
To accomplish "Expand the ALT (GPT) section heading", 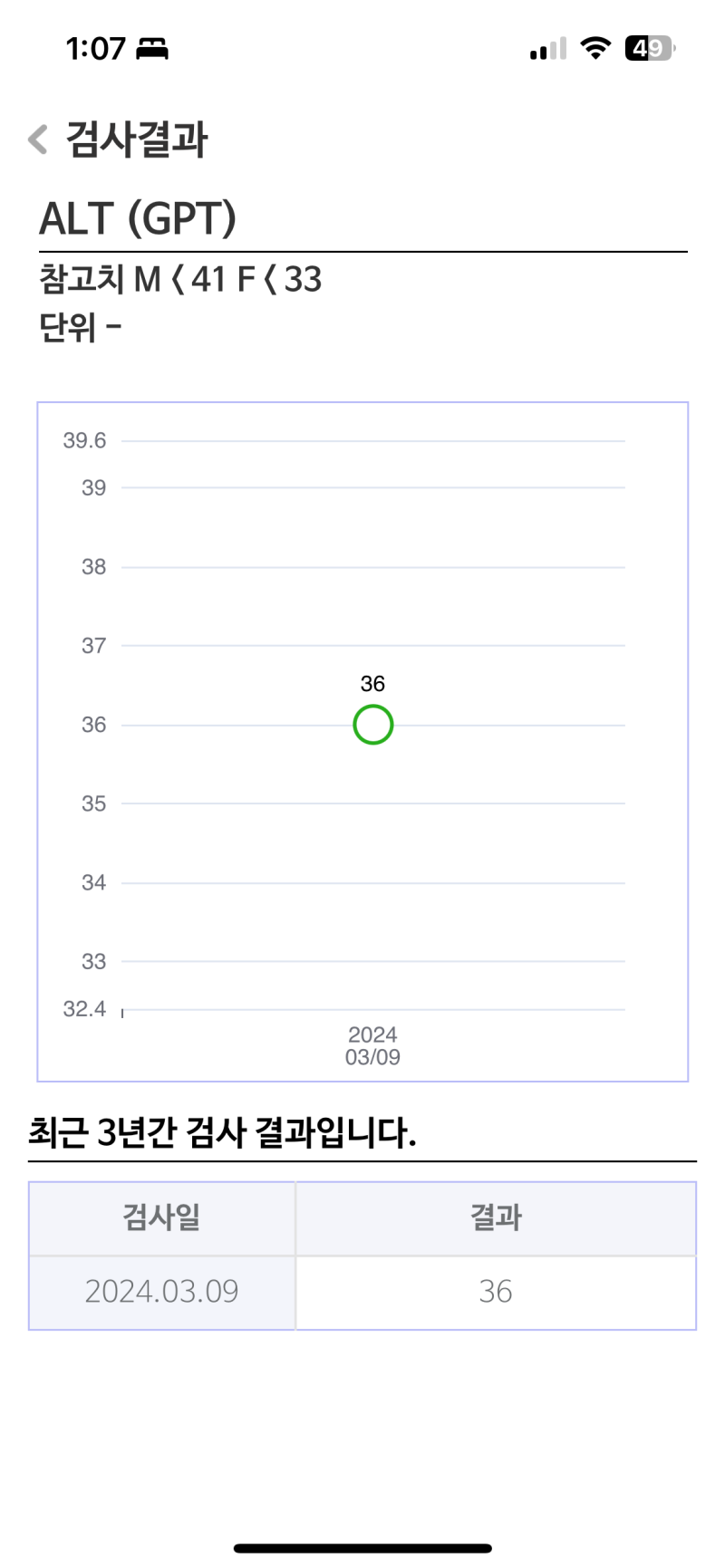I will (x=138, y=217).
